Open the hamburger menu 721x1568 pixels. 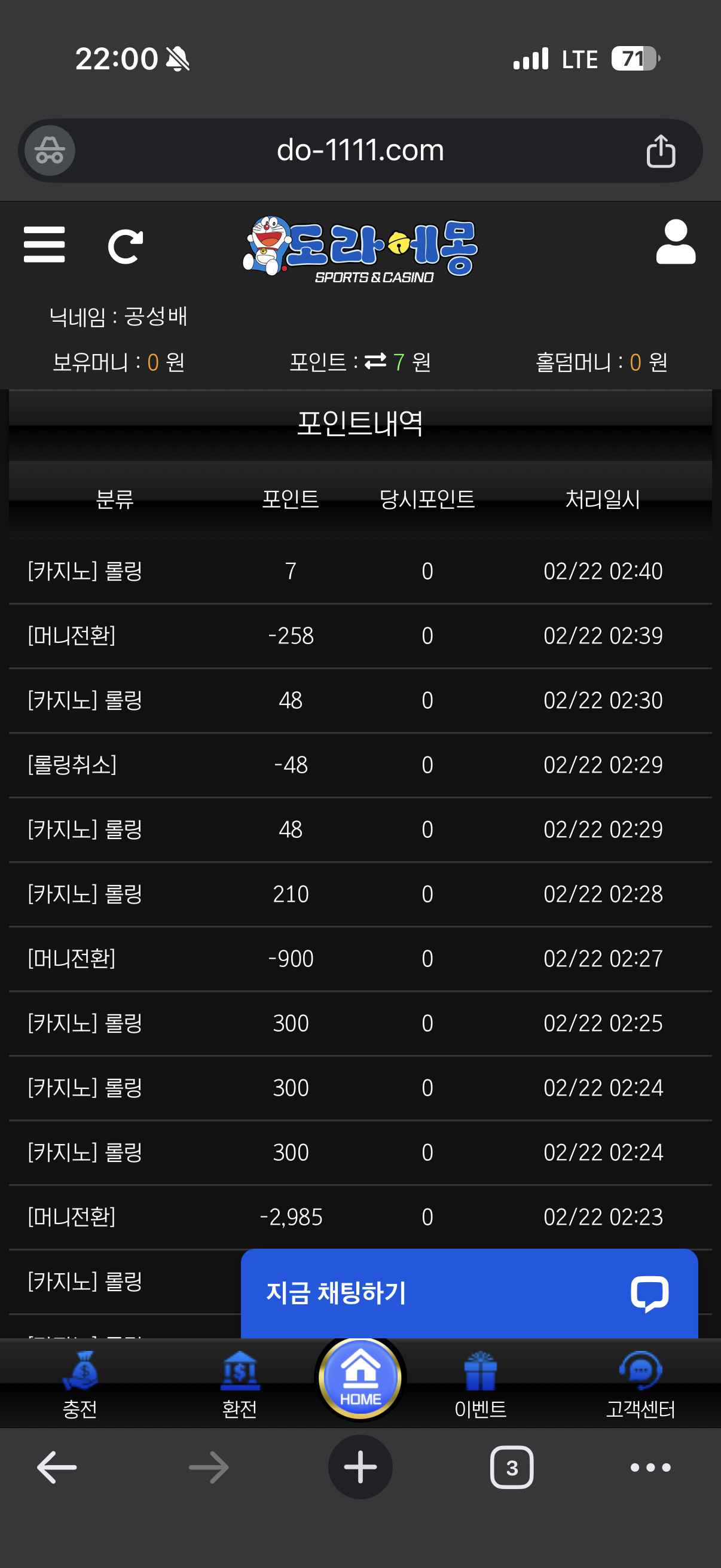[44, 245]
